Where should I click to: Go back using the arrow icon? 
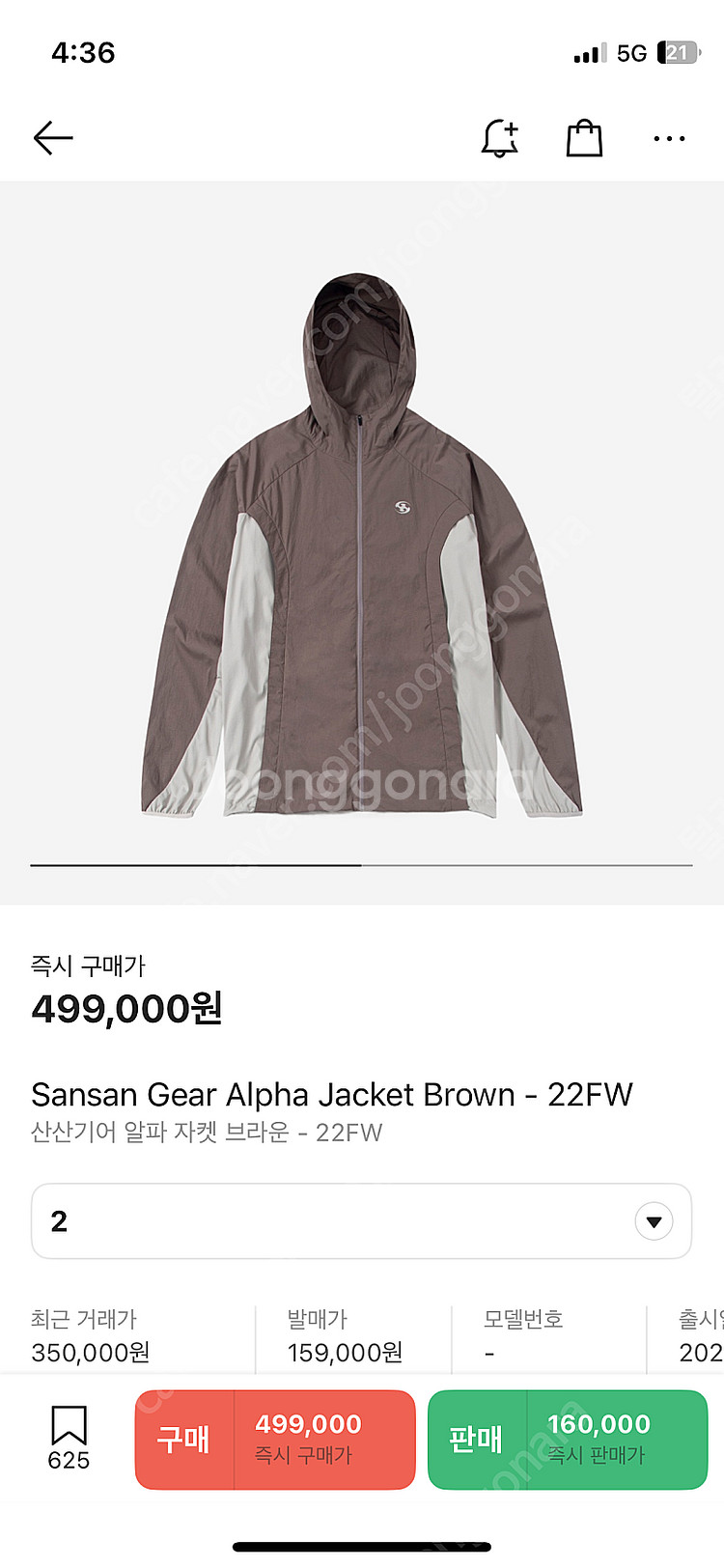[x=53, y=139]
